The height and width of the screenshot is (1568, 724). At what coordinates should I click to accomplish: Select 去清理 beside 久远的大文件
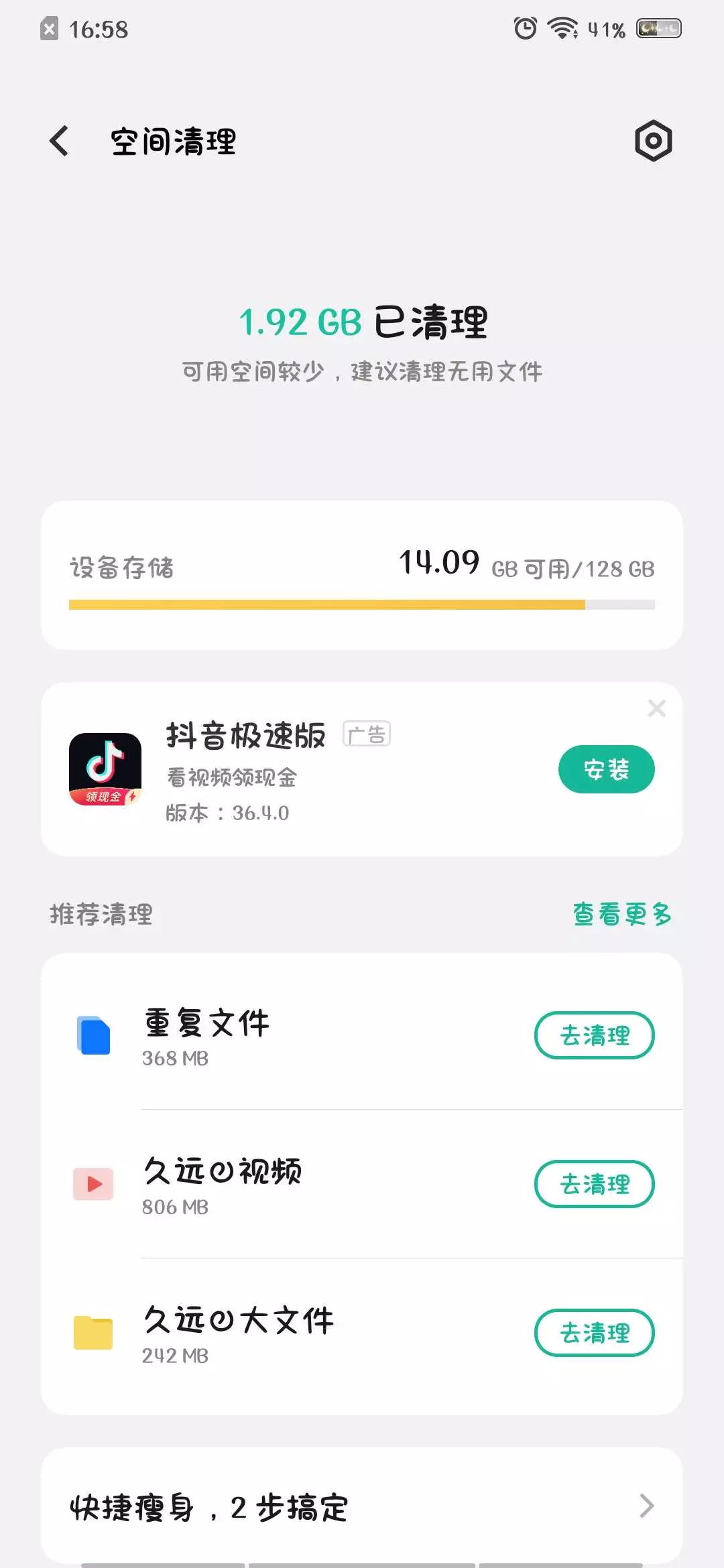pyautogui.click(x=594, y=1333)
